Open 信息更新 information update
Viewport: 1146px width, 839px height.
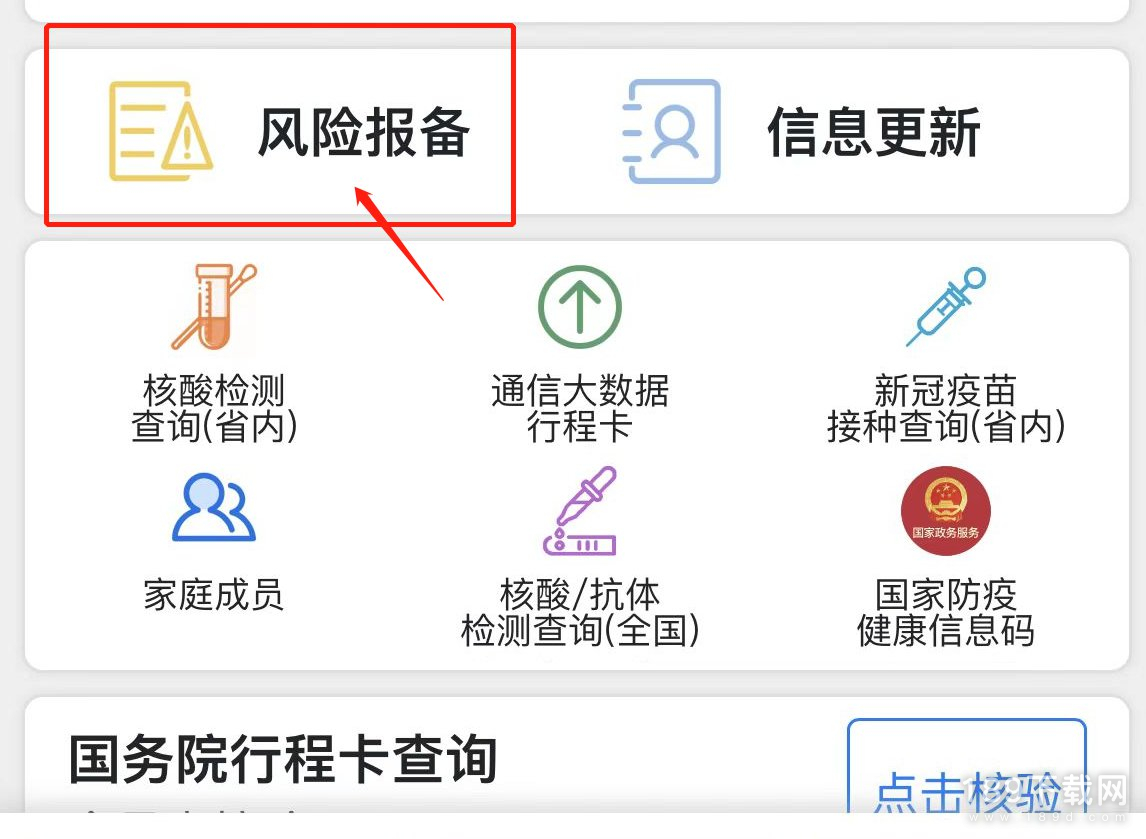(800, 132)
